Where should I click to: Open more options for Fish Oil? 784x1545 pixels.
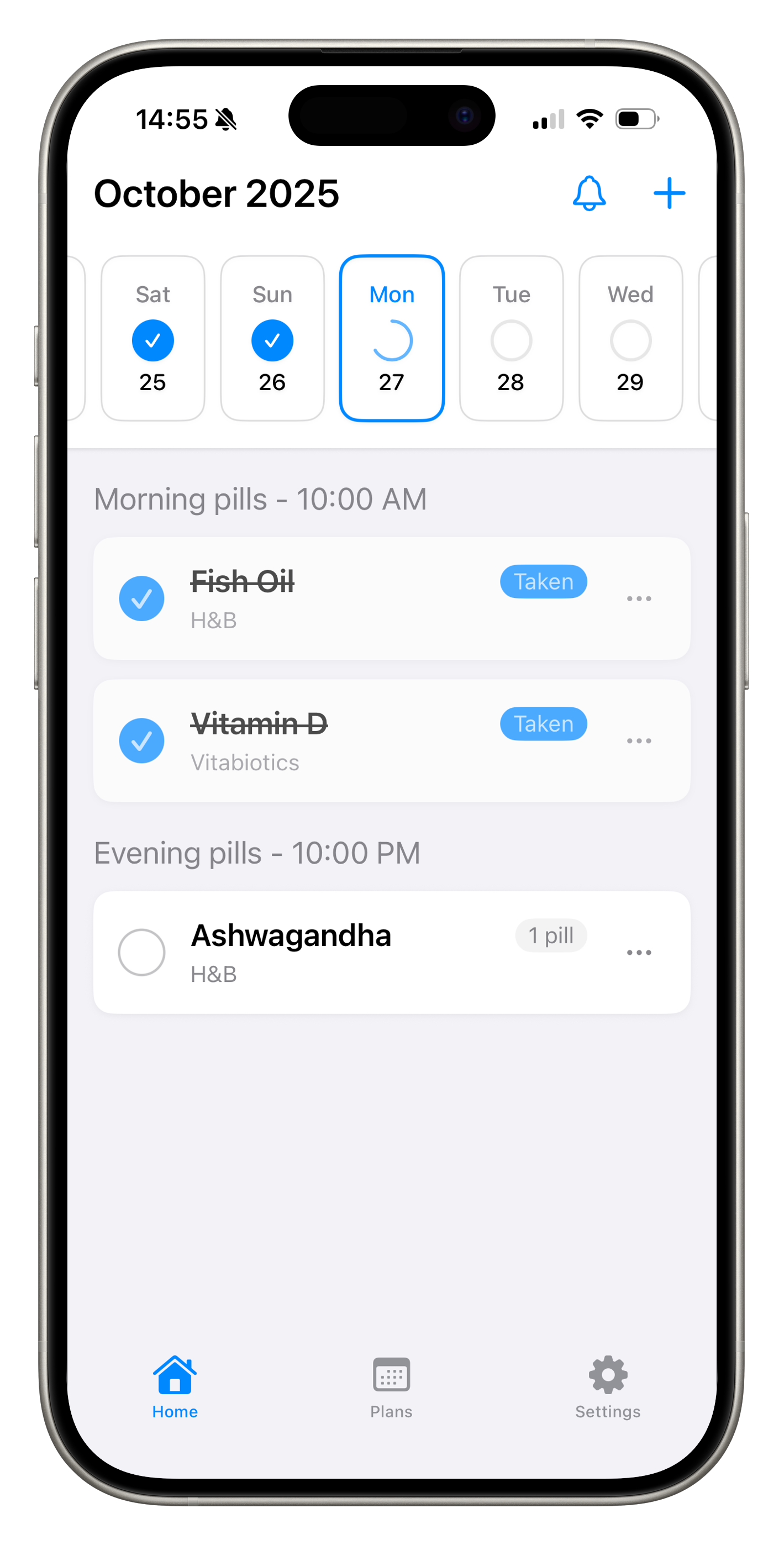tap(639, 598)
